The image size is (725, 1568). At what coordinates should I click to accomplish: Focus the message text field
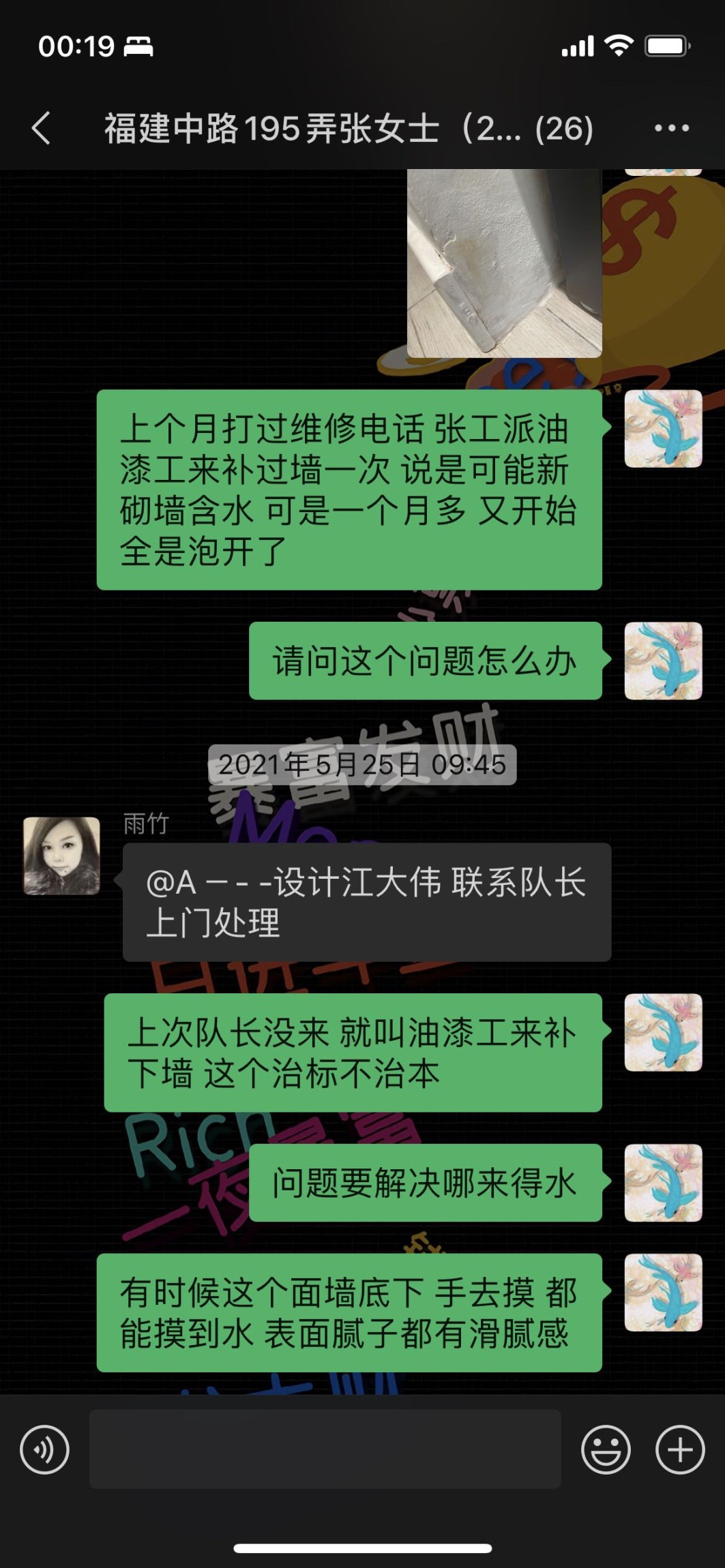(325, 1449)
